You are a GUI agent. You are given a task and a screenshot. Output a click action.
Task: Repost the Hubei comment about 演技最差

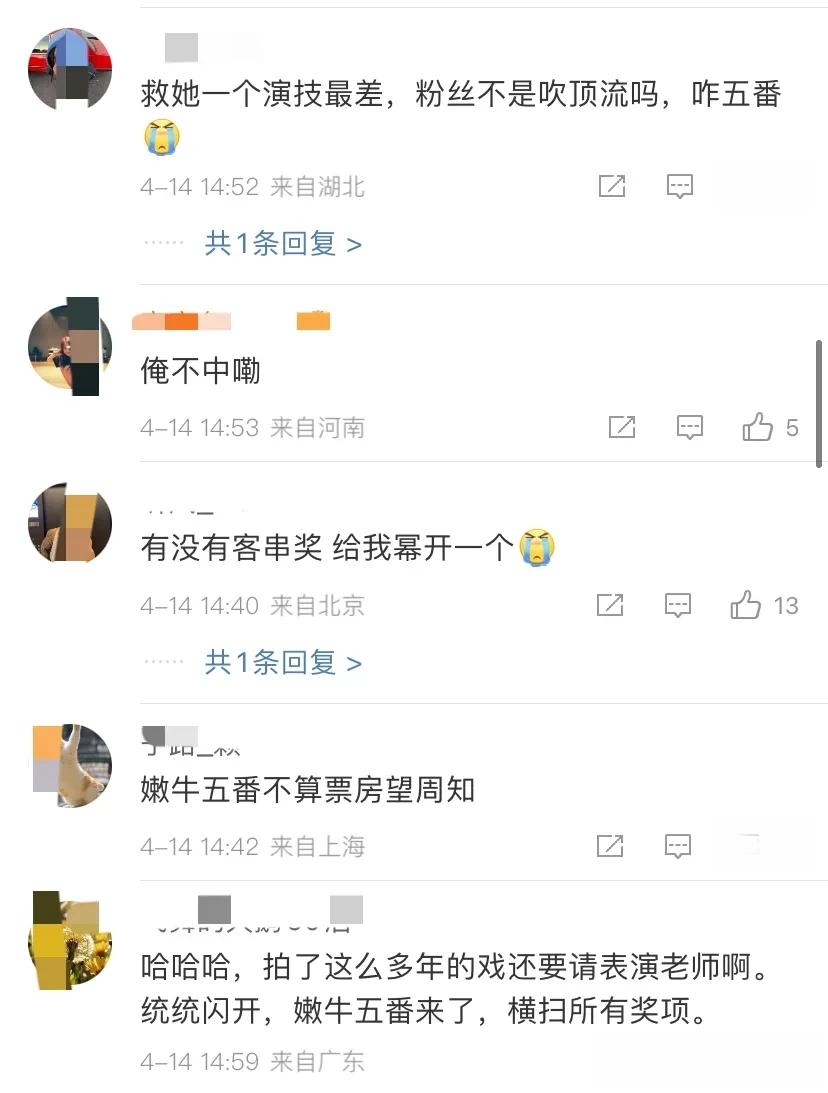(x=611, y=186)
